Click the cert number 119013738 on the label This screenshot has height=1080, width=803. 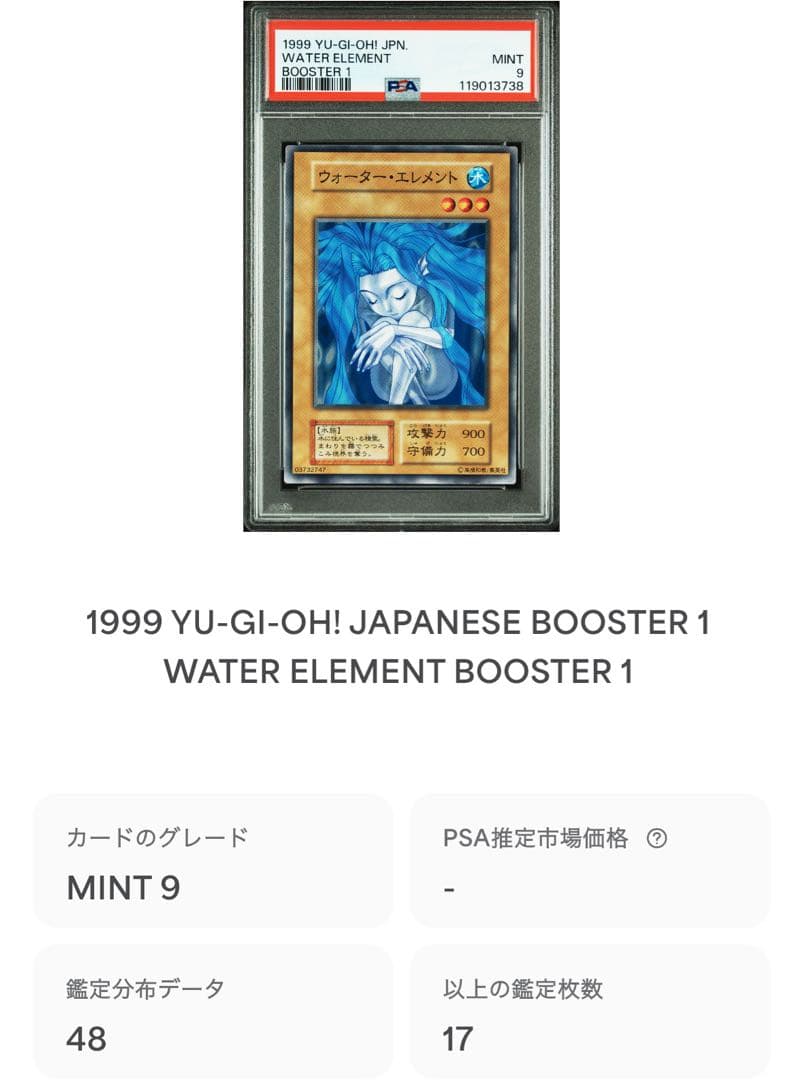(x=490, y=86)
